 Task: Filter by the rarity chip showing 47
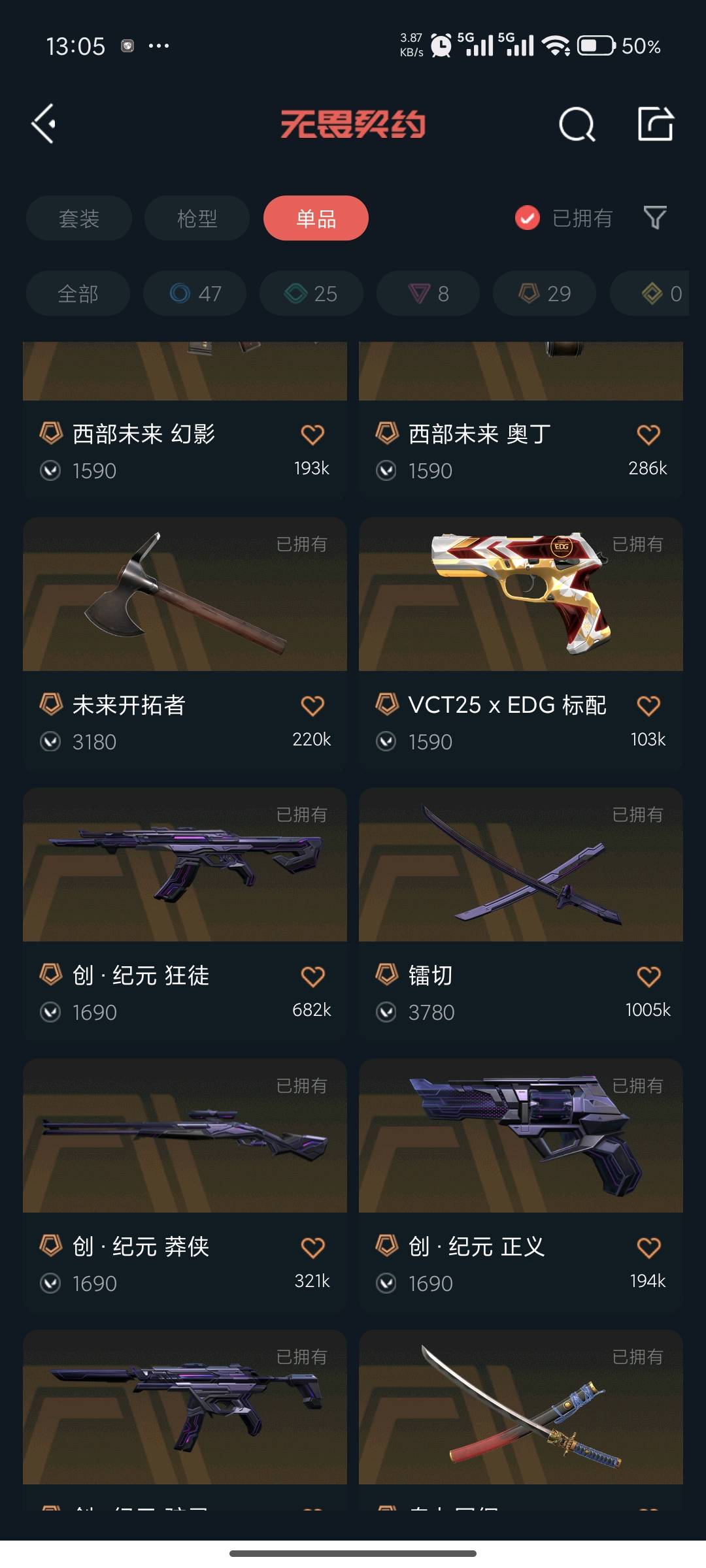195,293
